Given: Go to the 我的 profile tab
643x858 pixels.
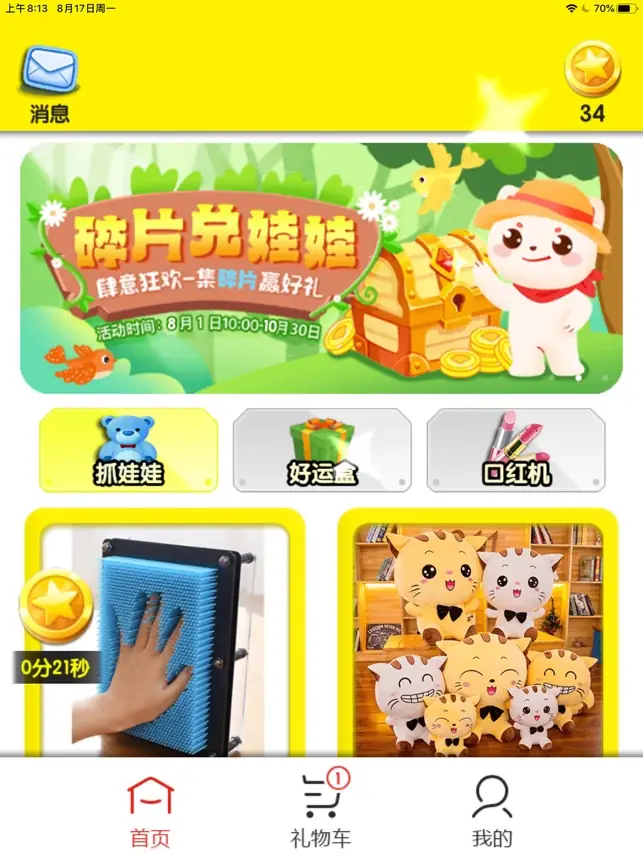Looking at the screenshot, I should (x=491, y=812).
